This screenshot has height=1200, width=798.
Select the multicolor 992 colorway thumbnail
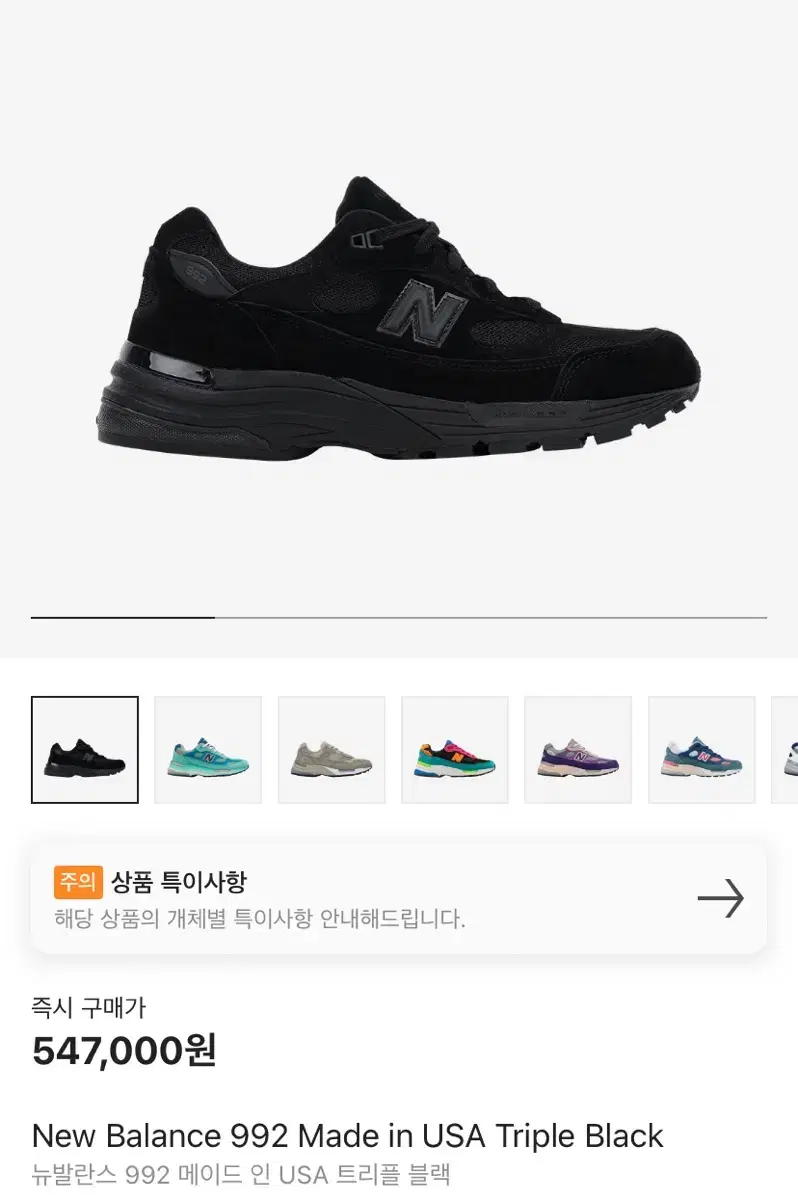tap(454, 749)
